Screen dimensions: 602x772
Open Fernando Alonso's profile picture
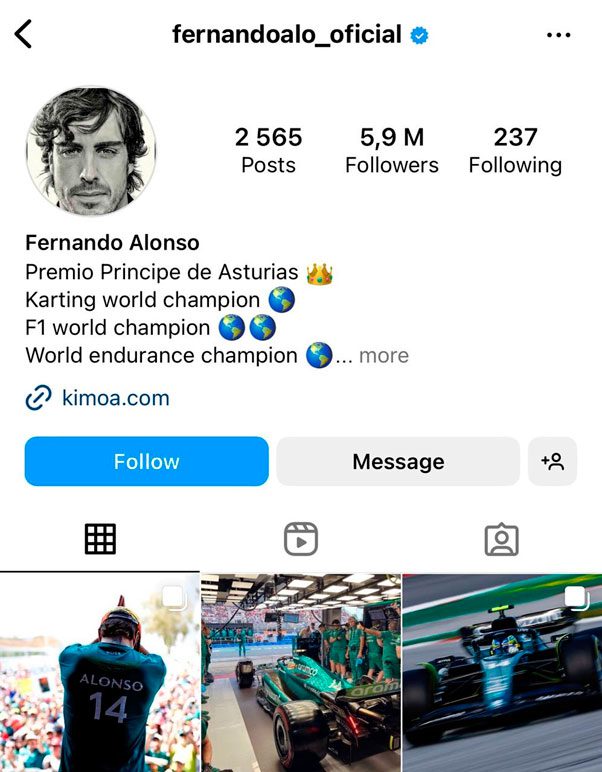[x=90, y=150]
